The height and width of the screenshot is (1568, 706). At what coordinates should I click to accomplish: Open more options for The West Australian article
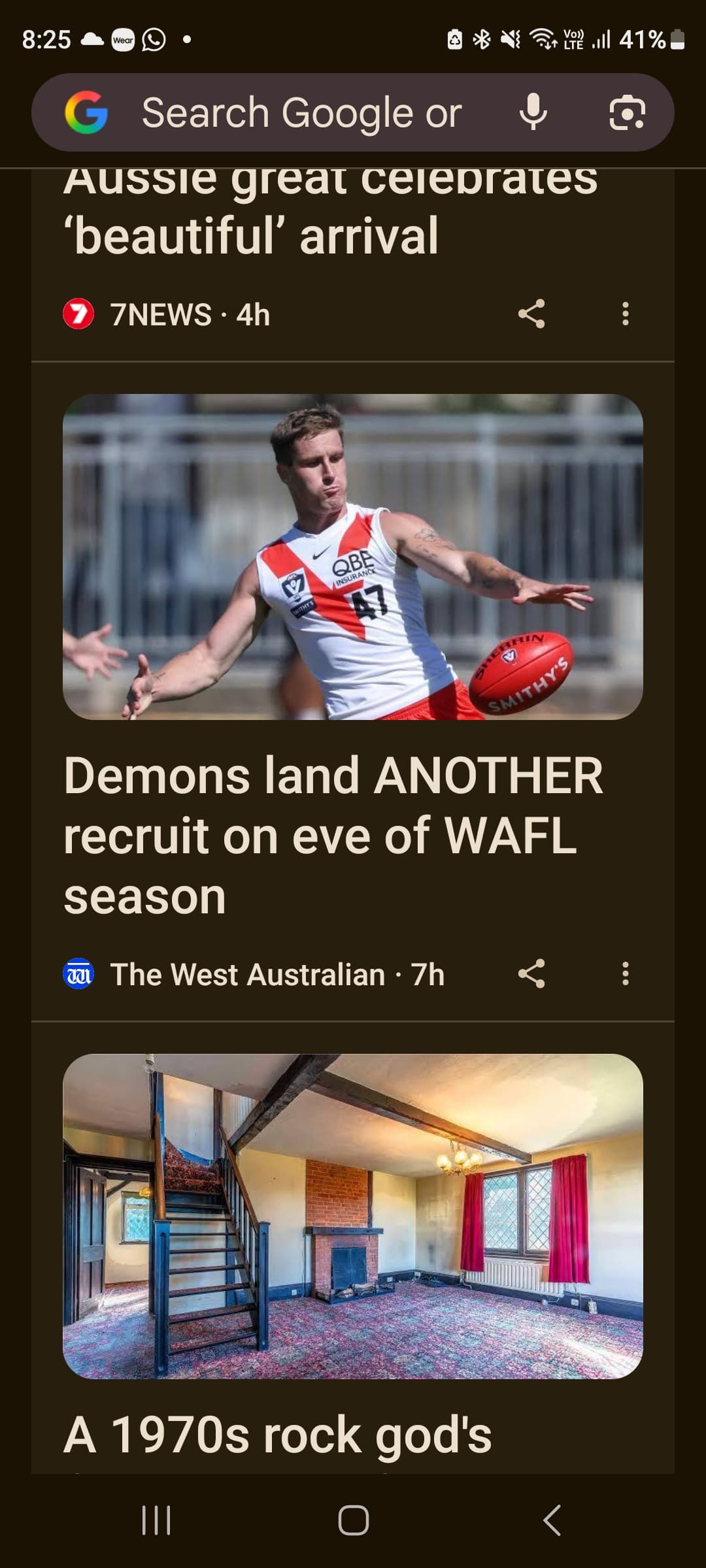[625, 974]
